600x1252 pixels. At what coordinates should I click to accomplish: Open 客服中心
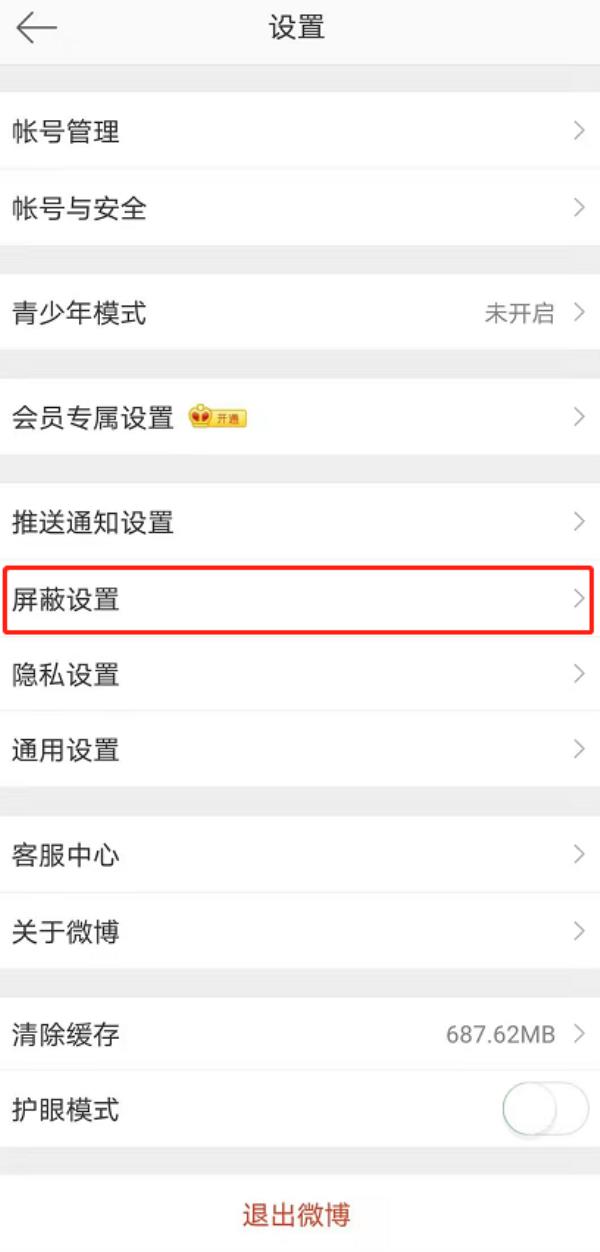tap(300, 855)
